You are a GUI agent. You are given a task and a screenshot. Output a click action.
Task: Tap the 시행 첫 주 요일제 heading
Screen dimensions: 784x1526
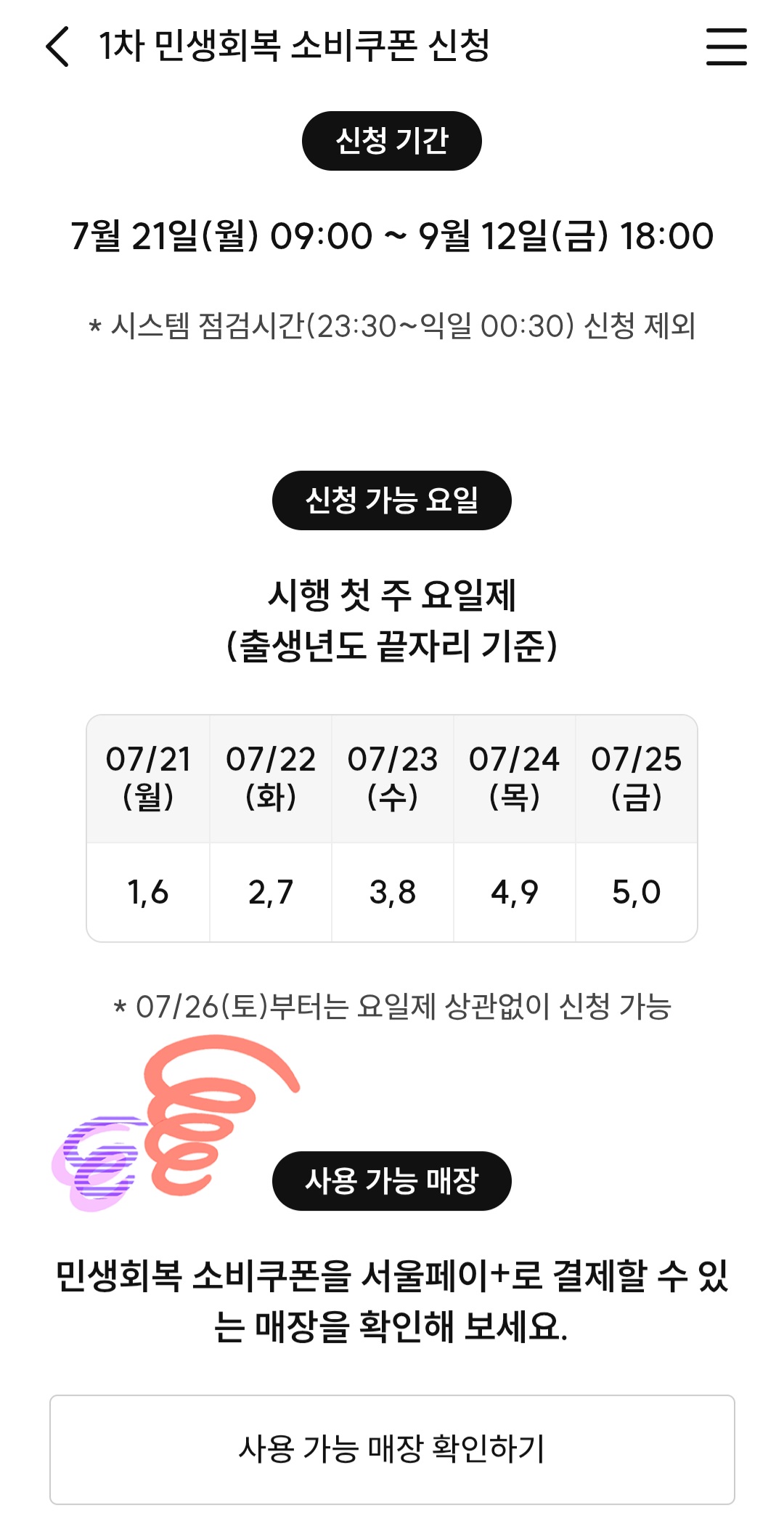tap(392, 596)
